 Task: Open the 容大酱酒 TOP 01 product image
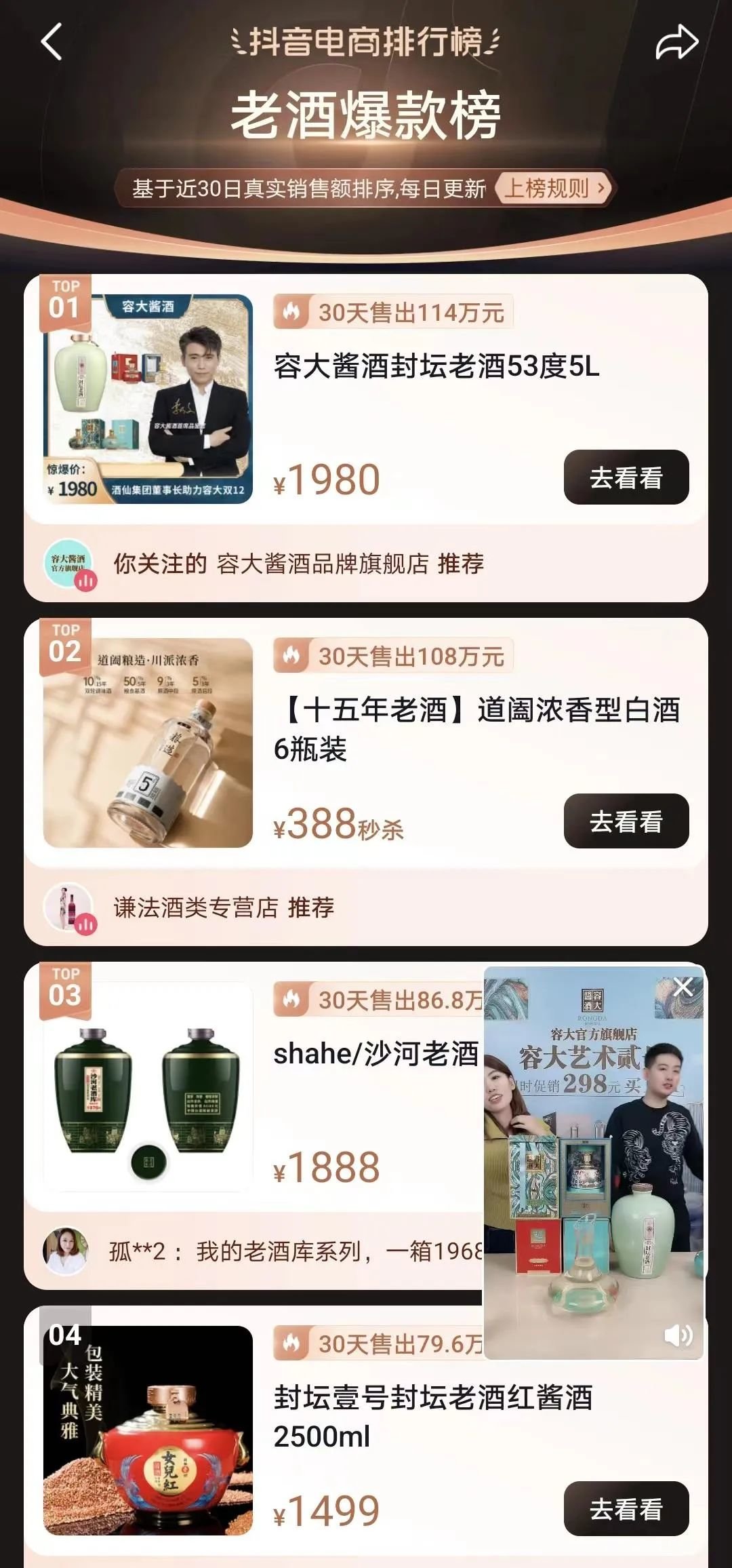[148, 399]
